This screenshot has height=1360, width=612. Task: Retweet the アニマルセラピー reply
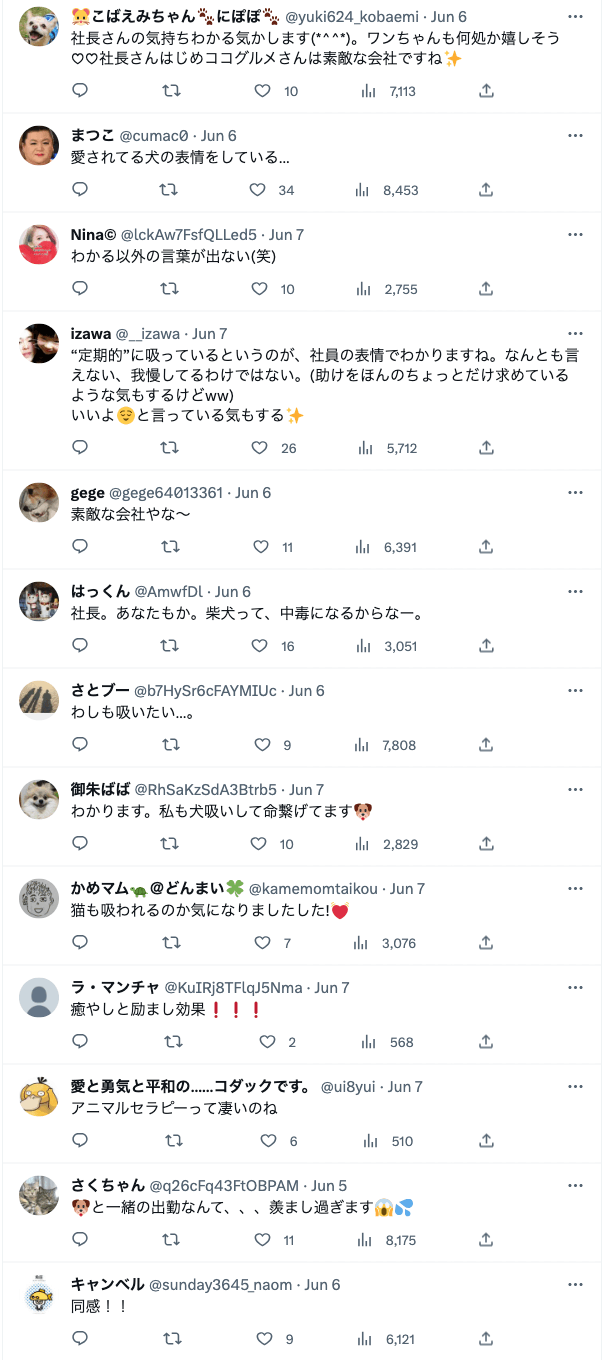(172, 1141)
